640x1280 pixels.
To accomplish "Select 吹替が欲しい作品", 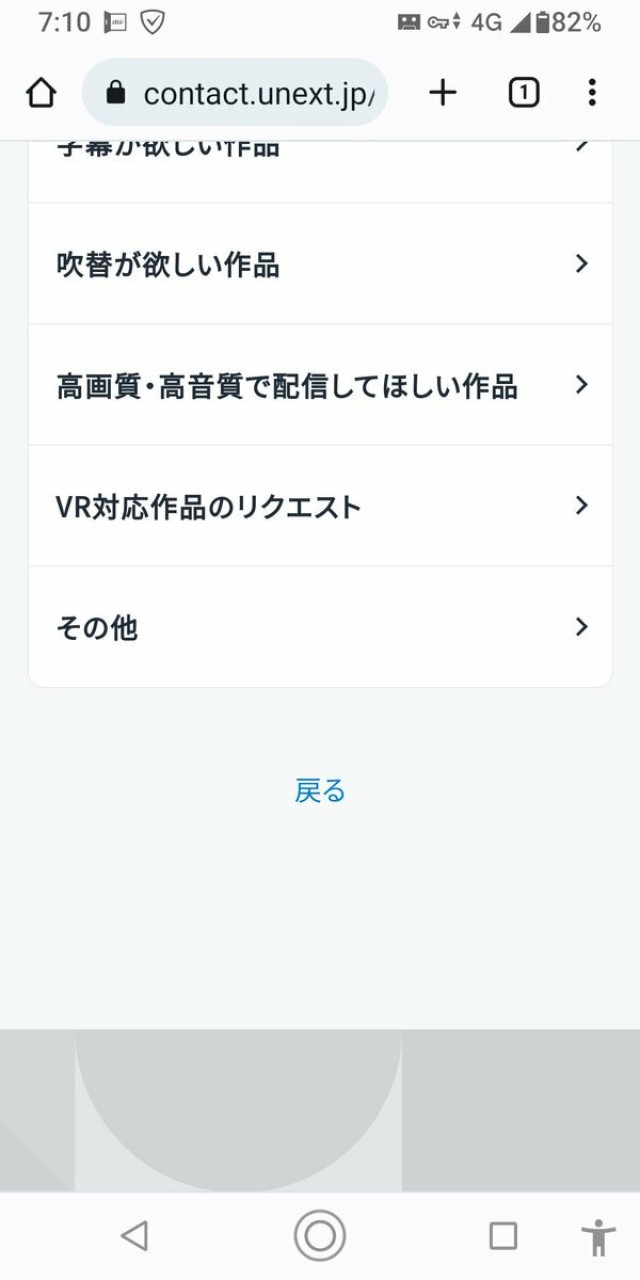I will [320, 265].
